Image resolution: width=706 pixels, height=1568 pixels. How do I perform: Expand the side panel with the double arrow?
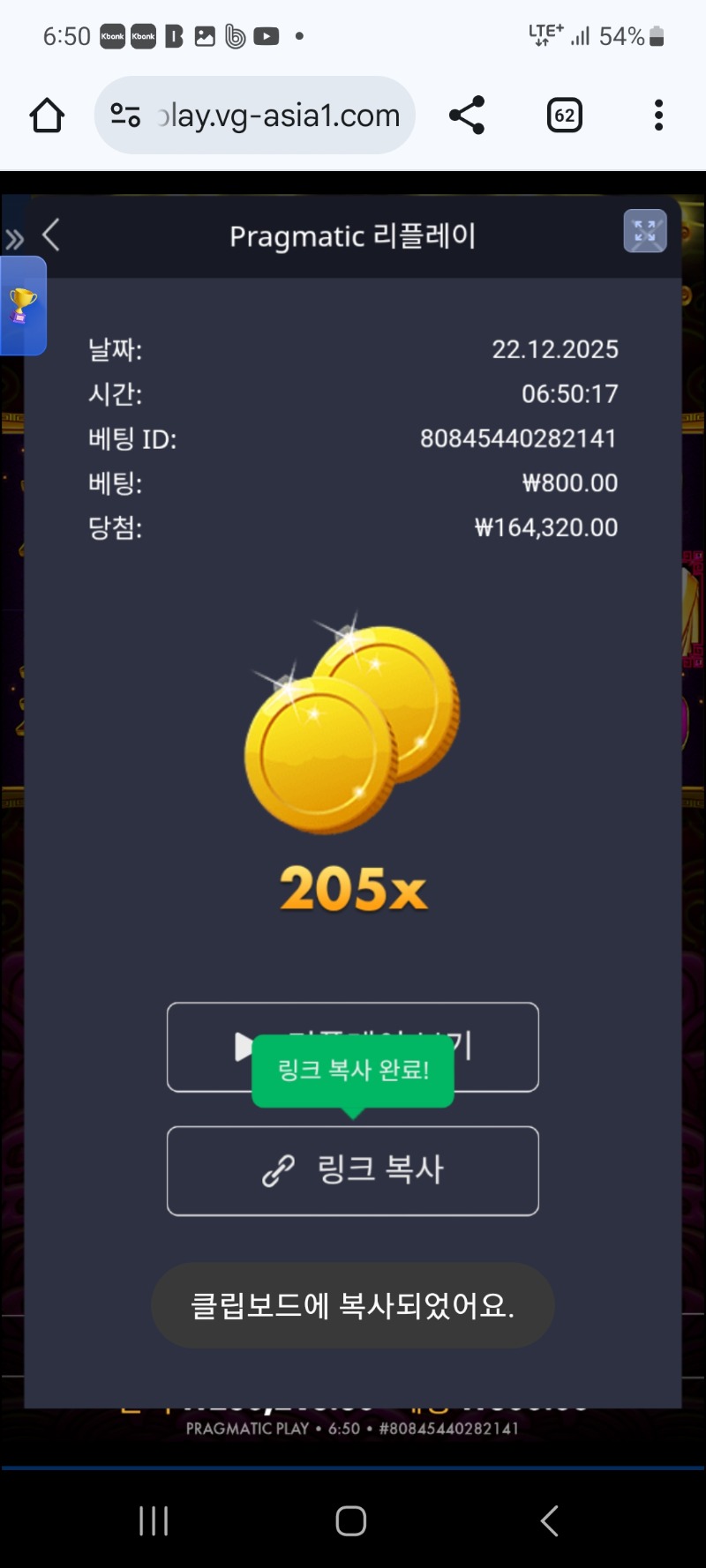tap(13, 240)
